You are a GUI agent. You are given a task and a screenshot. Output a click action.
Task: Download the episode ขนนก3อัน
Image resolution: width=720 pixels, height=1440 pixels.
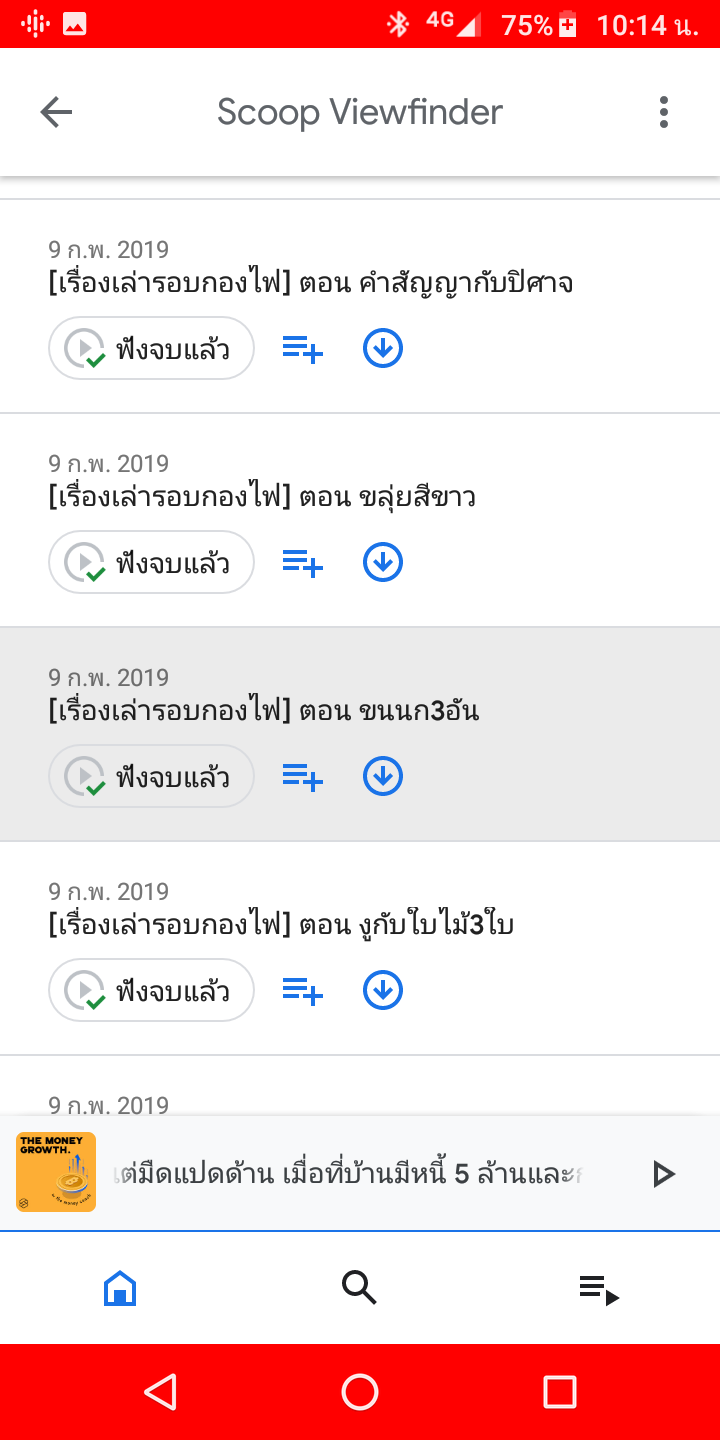click(x=383, y=777)
